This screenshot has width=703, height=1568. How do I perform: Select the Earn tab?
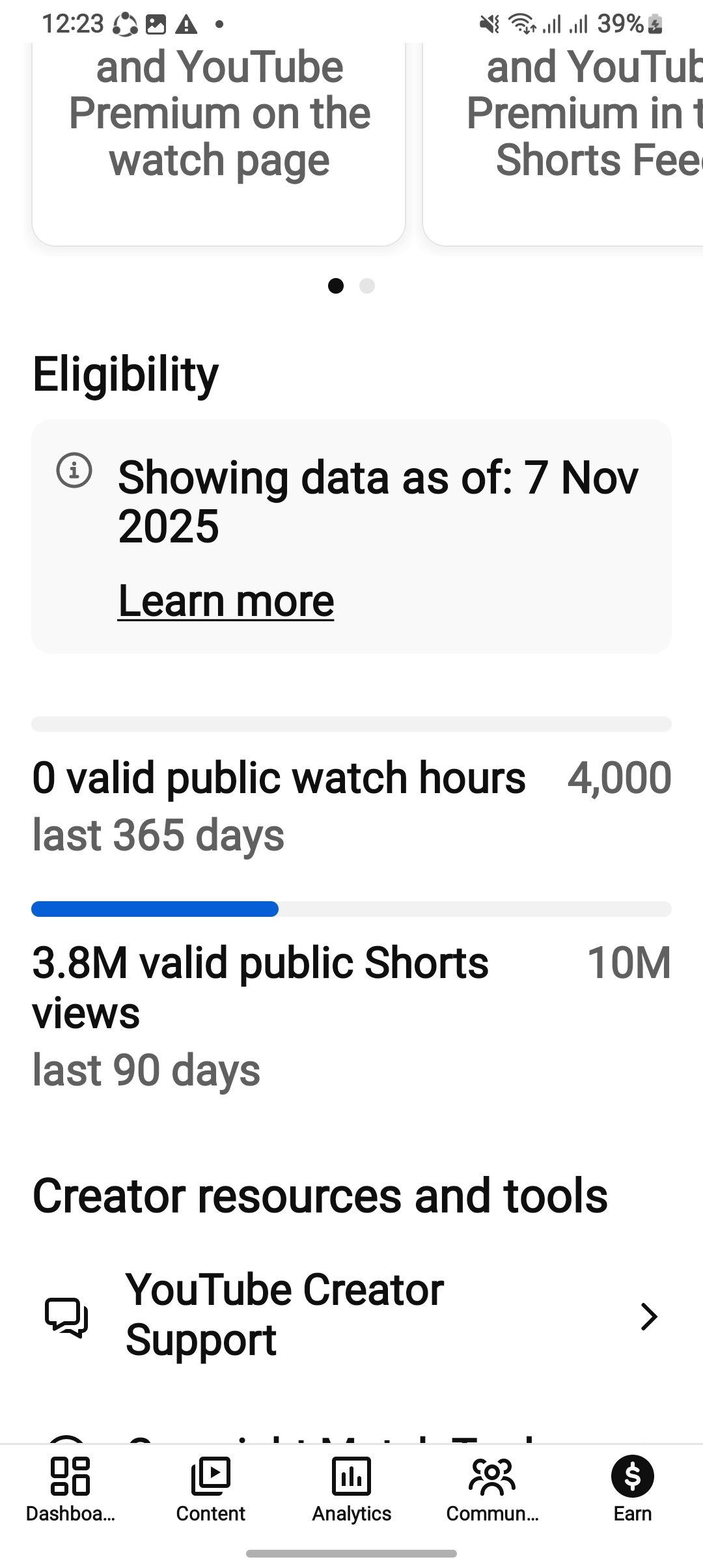[x=632, y=1489]
